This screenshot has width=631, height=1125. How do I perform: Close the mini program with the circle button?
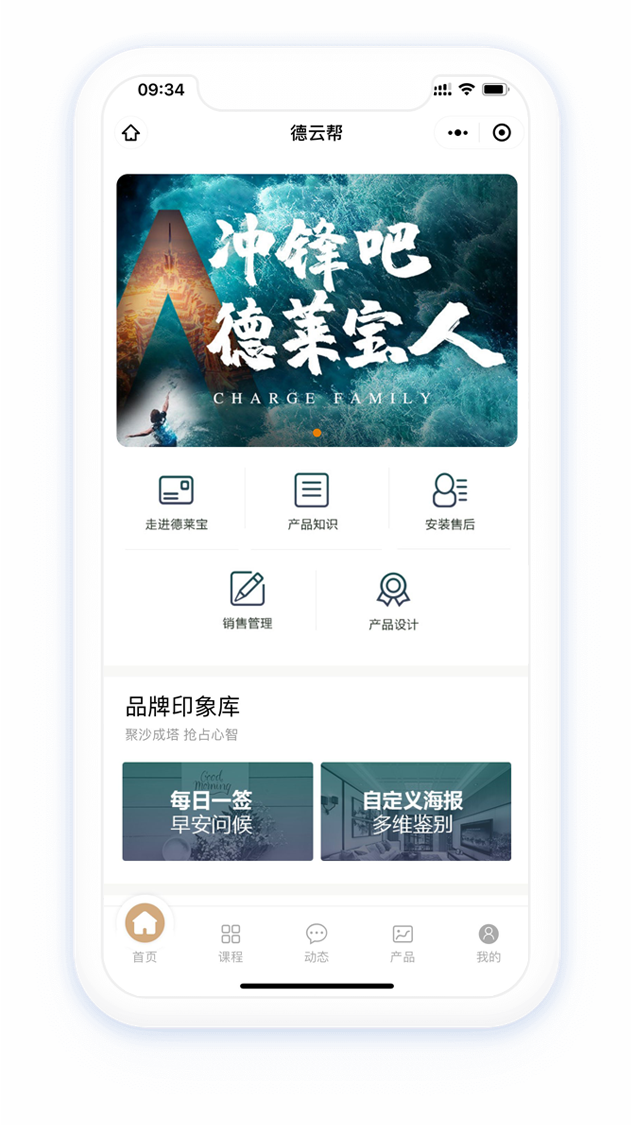[502, 133]
